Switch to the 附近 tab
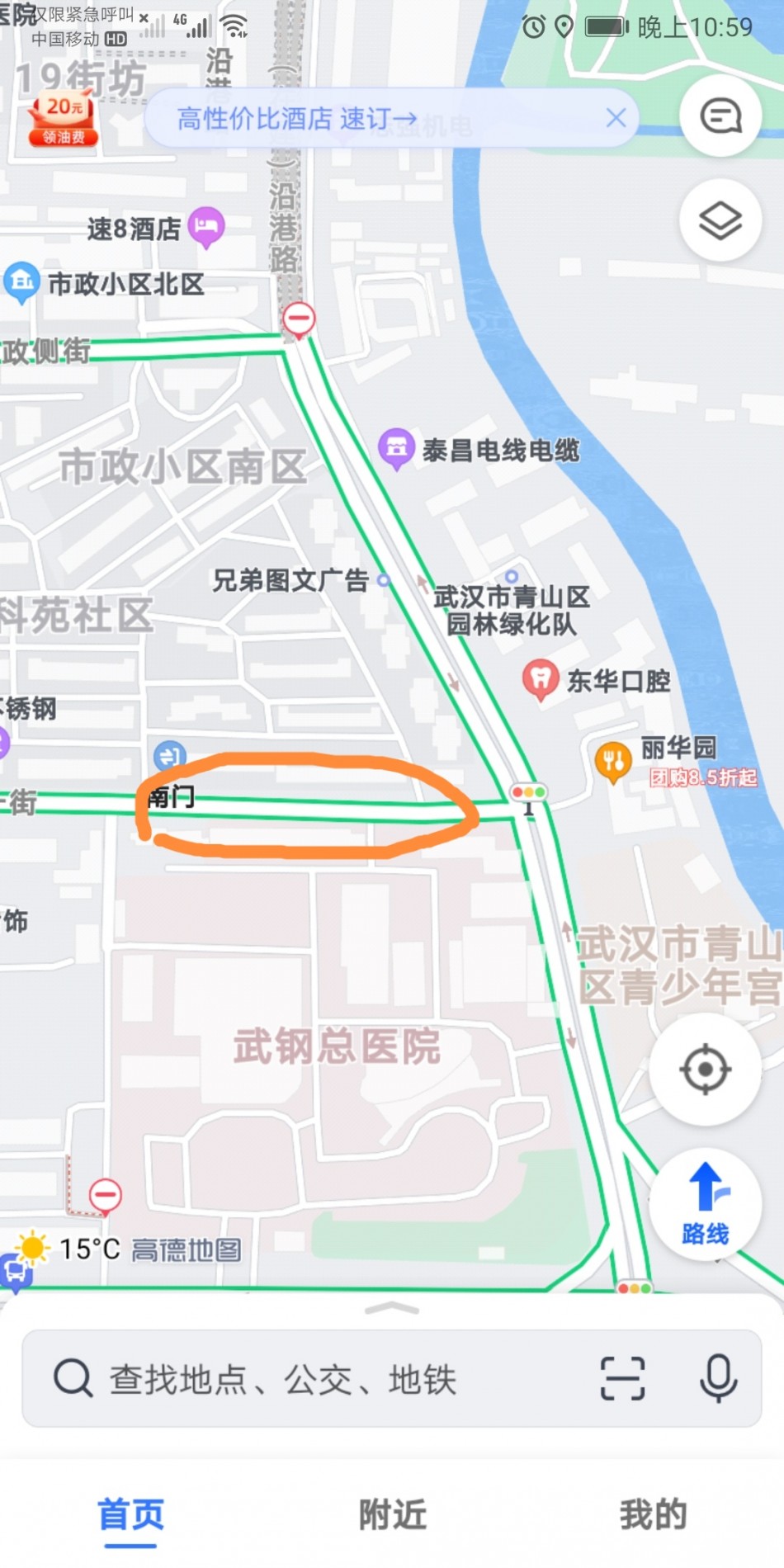The width and height of the screenshot is (784, 1568). point(392,1514)
